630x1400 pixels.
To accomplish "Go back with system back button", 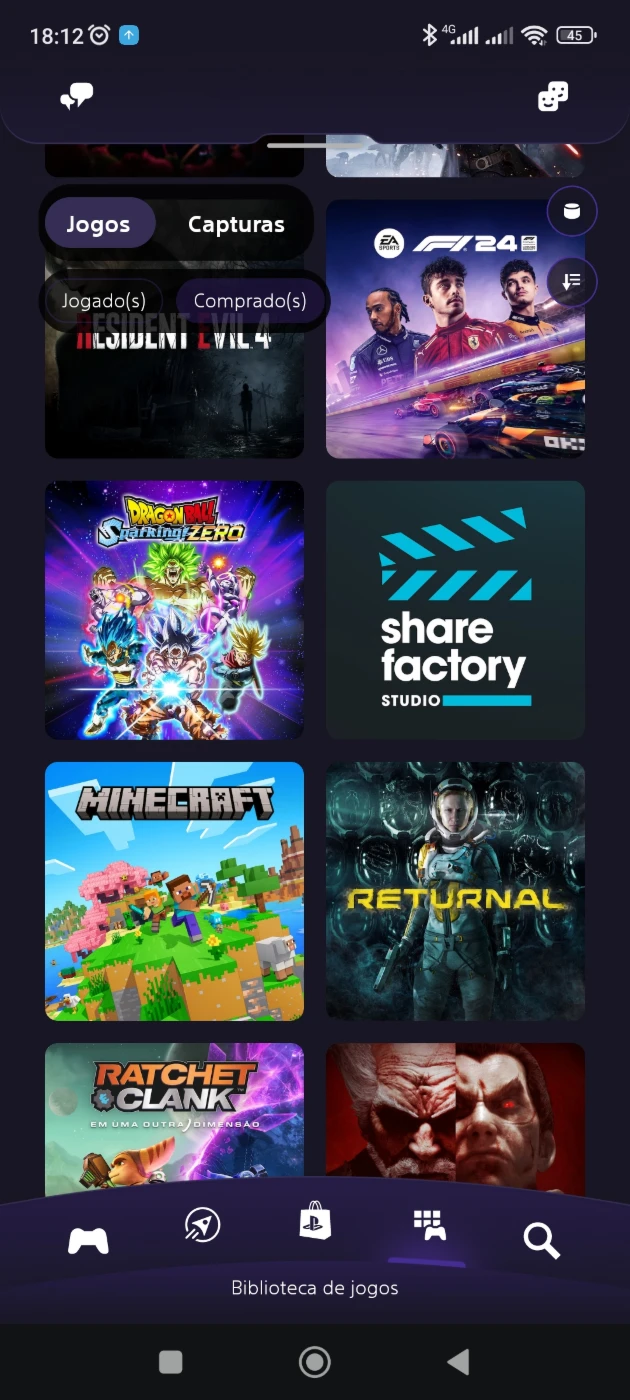I will pyautogui.click(x=458, y=1361).
